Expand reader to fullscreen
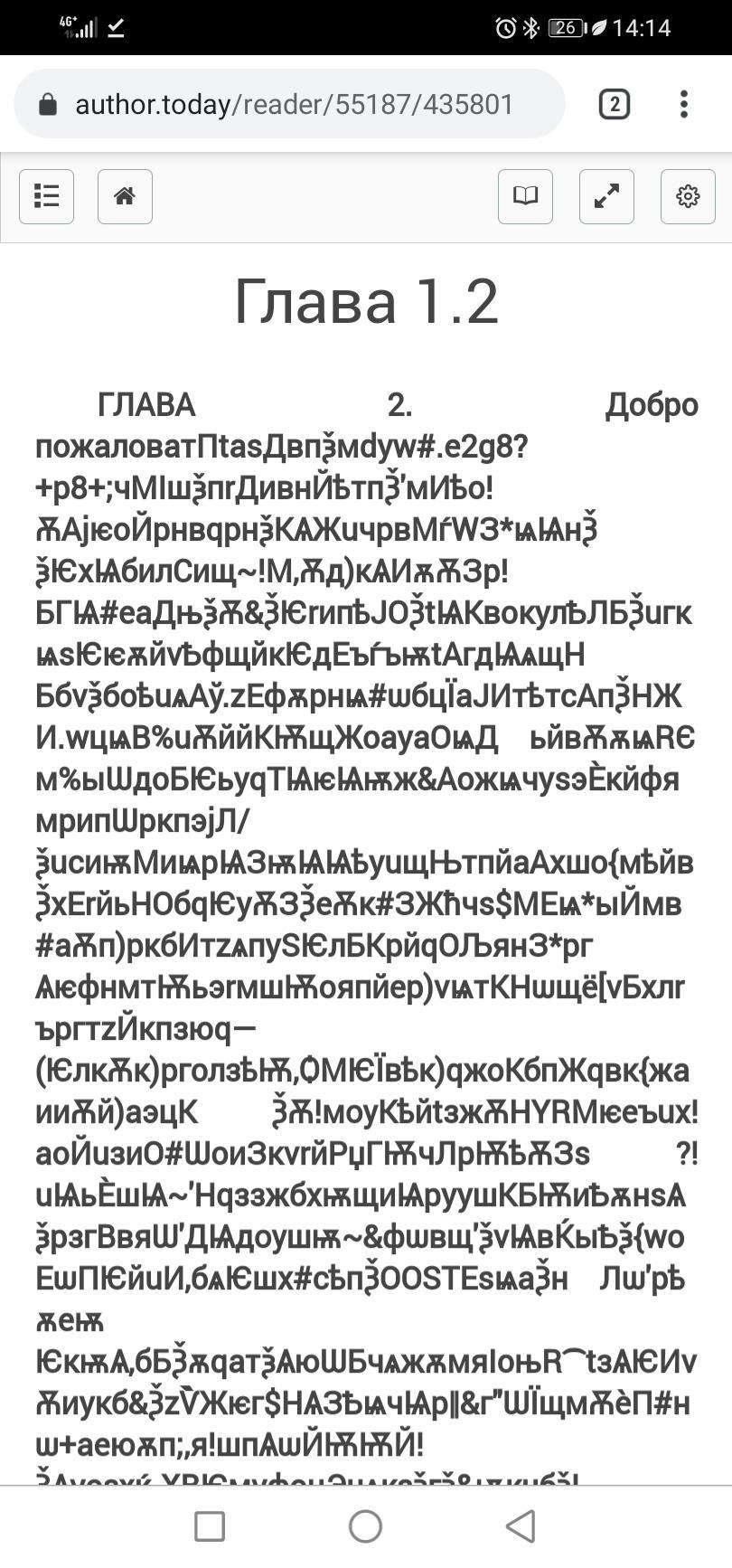 606,196
